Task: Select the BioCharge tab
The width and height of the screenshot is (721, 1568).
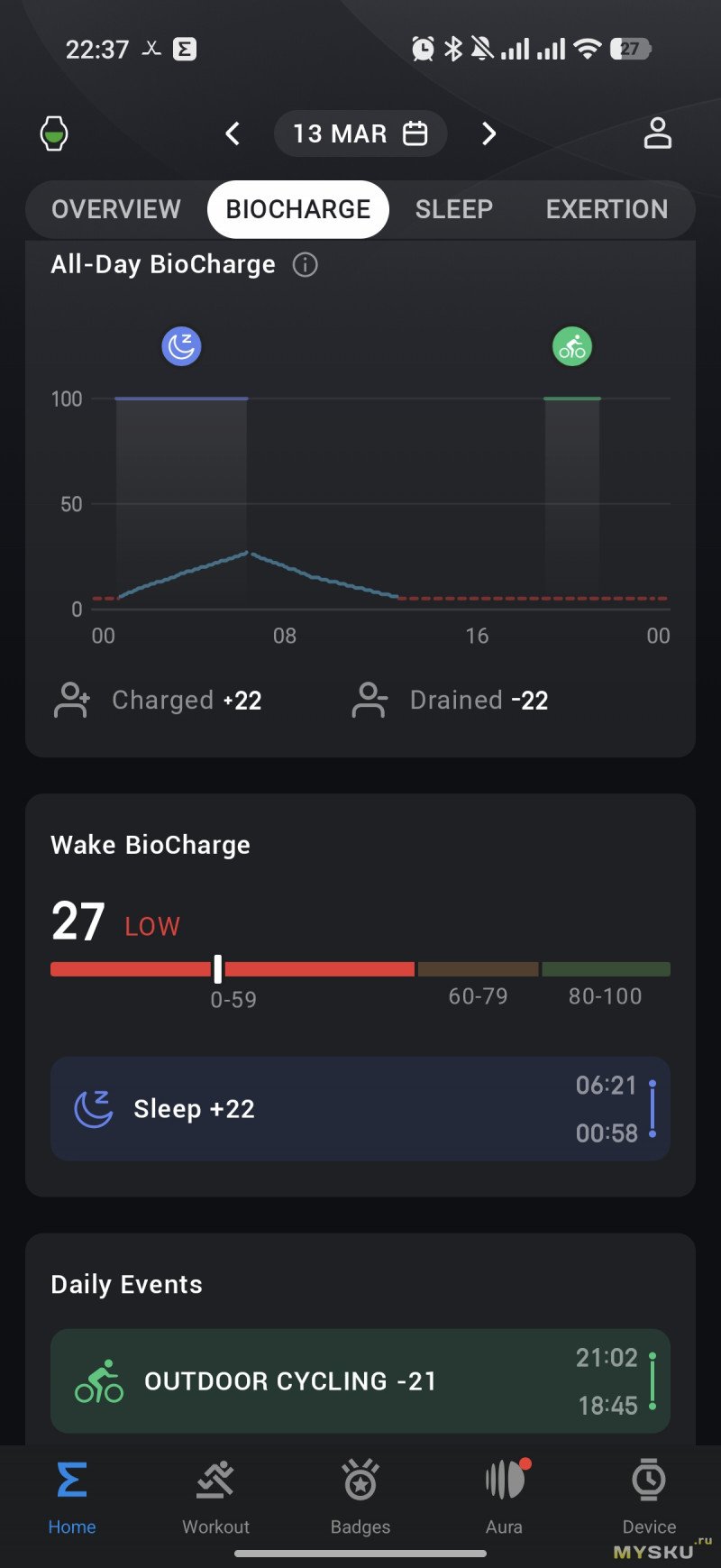Action: point(298,209)
